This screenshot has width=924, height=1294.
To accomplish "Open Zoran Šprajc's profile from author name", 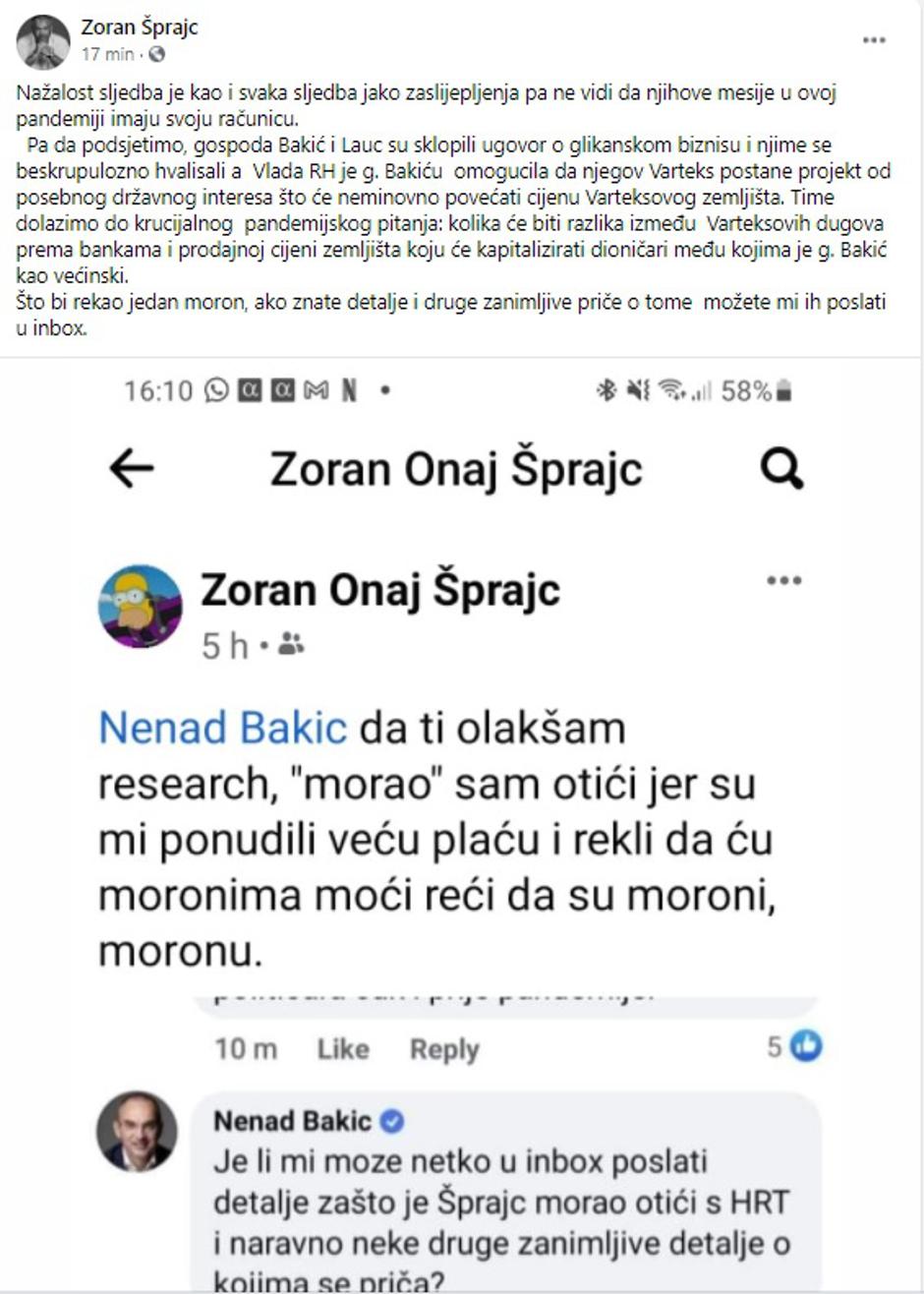I will pyautogui.click(x=139, y=28).
